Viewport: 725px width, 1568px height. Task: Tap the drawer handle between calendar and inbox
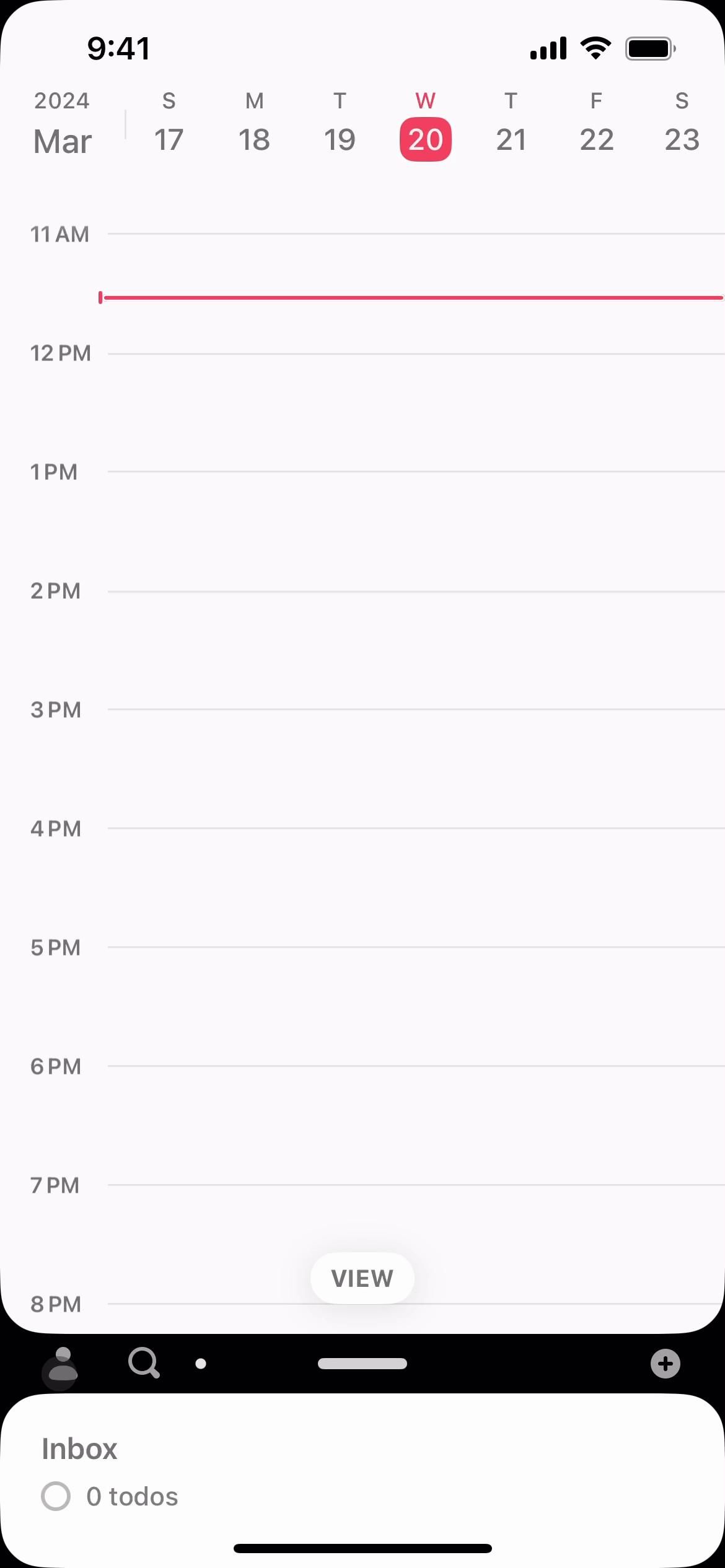362,1364
